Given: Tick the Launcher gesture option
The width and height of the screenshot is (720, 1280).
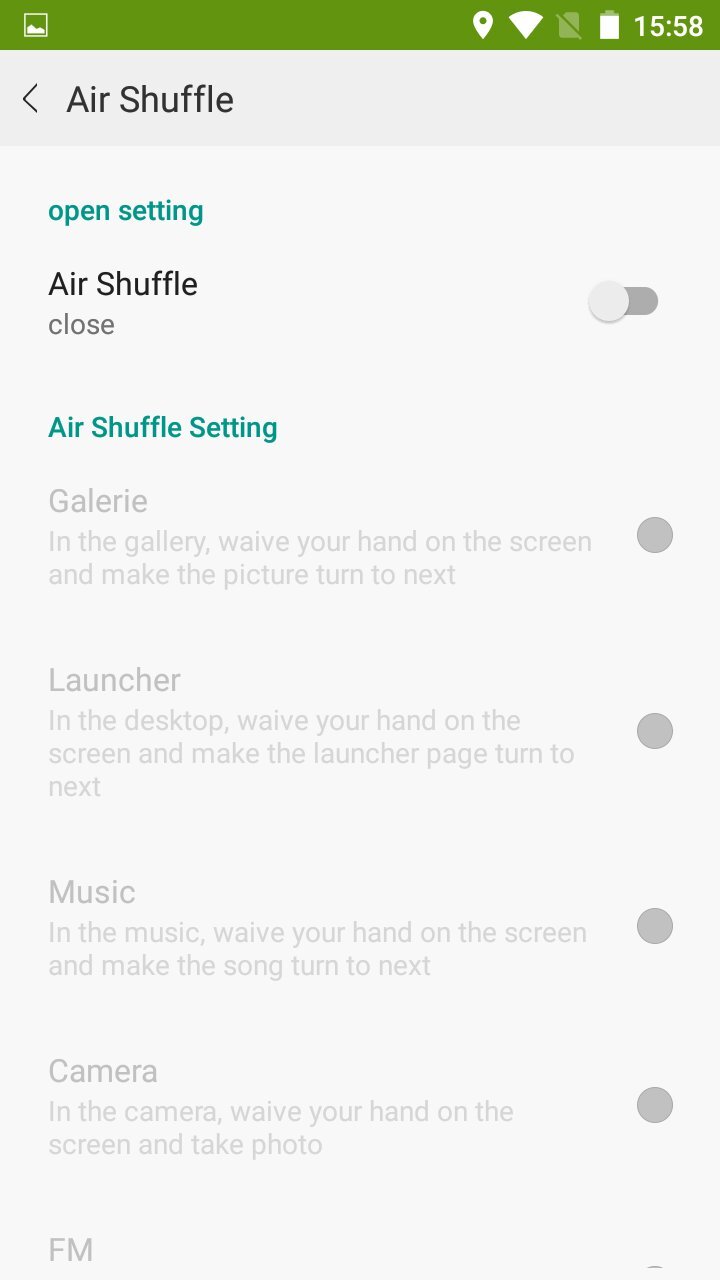Looking at the screenshot, I should click(x=654, y=731).
